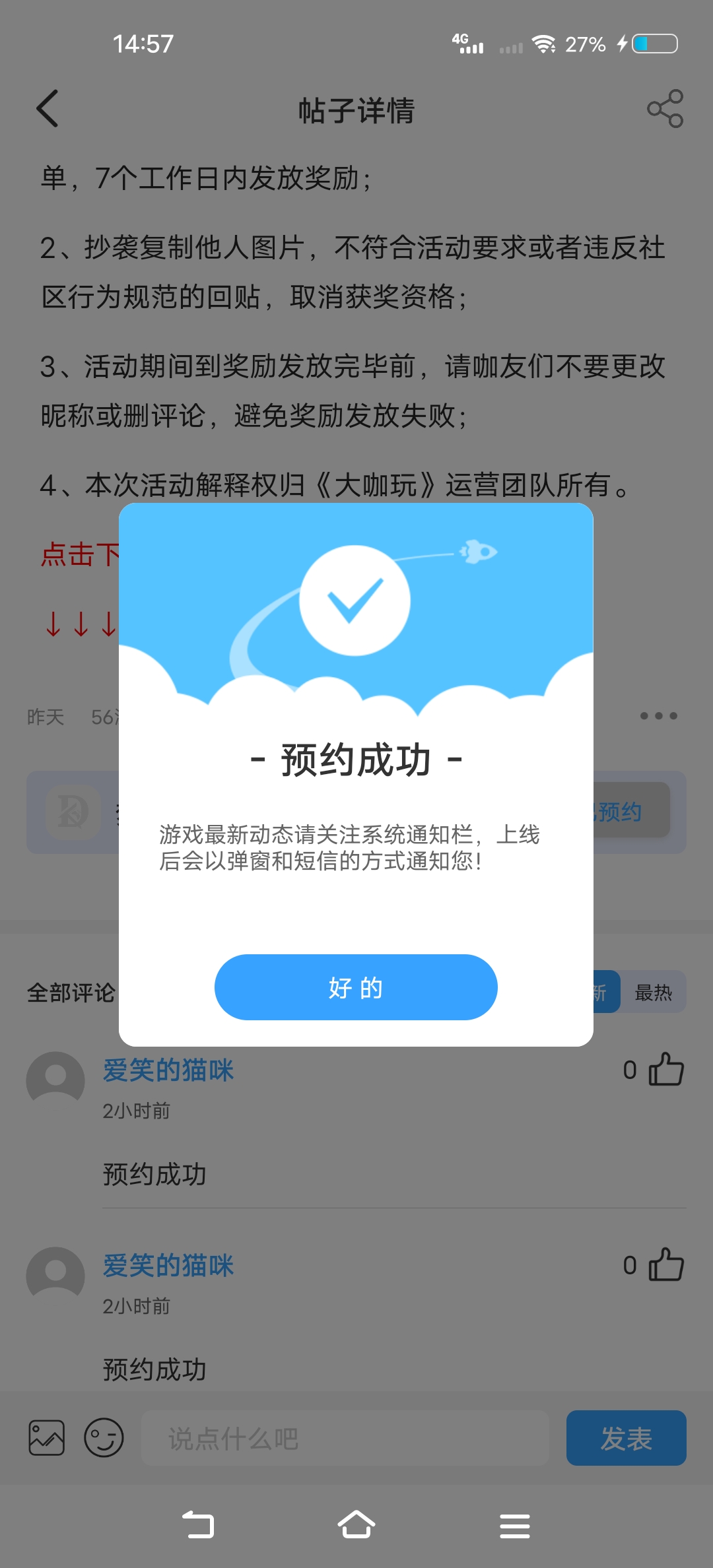Tap 发表 to post the comment
The width and height of the screenshot is (713, 1568).
(625, 1439)
